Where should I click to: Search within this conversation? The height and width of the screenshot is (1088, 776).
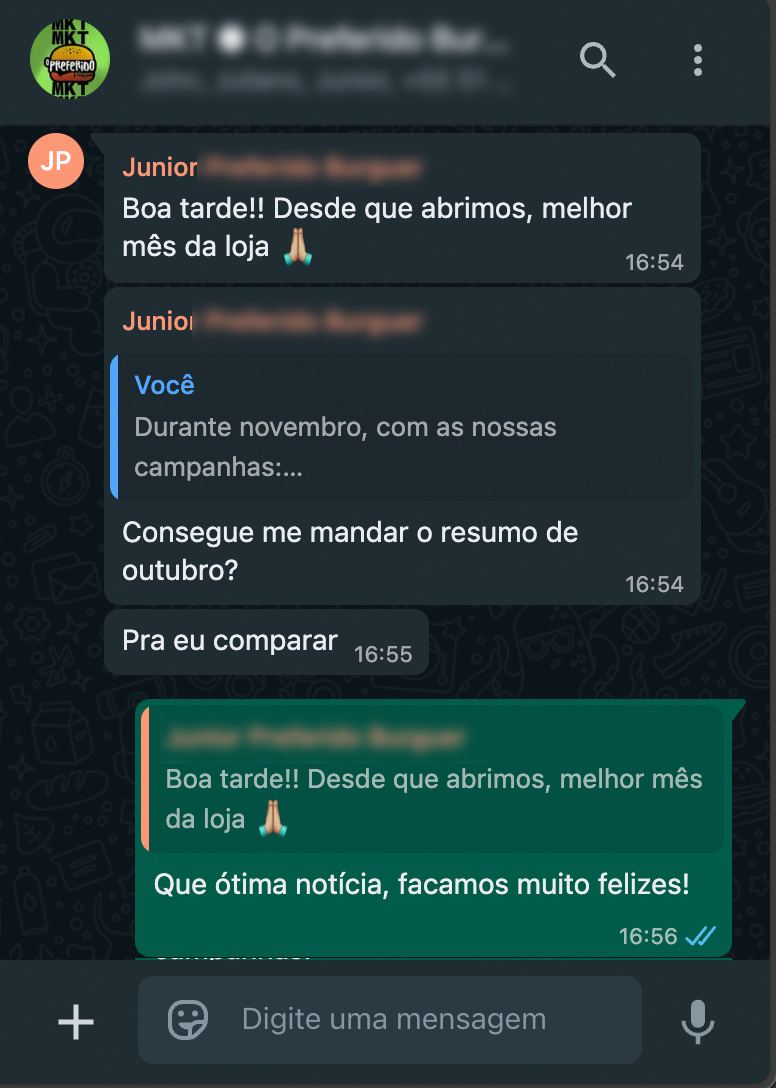coord(598,60)
